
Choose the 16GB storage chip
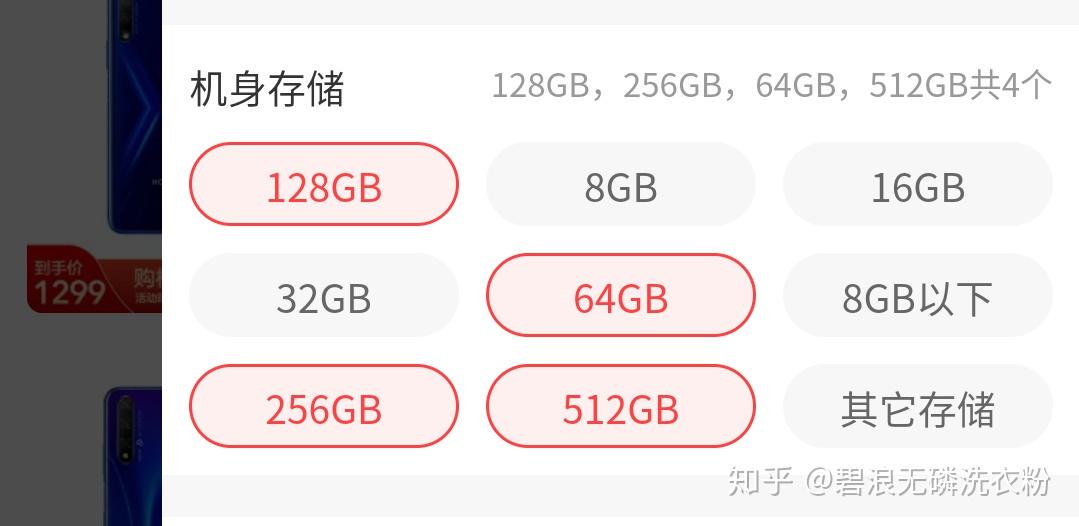coord(917,185)
